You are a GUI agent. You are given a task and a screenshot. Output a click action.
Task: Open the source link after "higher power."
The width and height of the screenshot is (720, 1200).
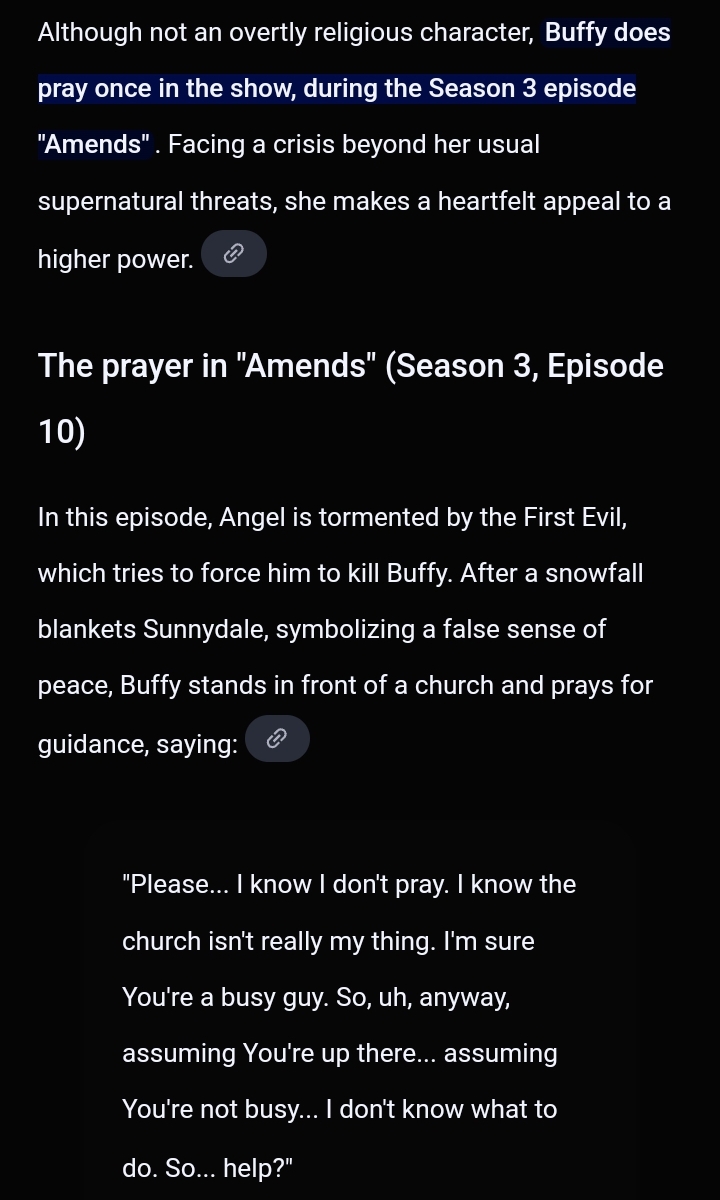pos(233,254)
